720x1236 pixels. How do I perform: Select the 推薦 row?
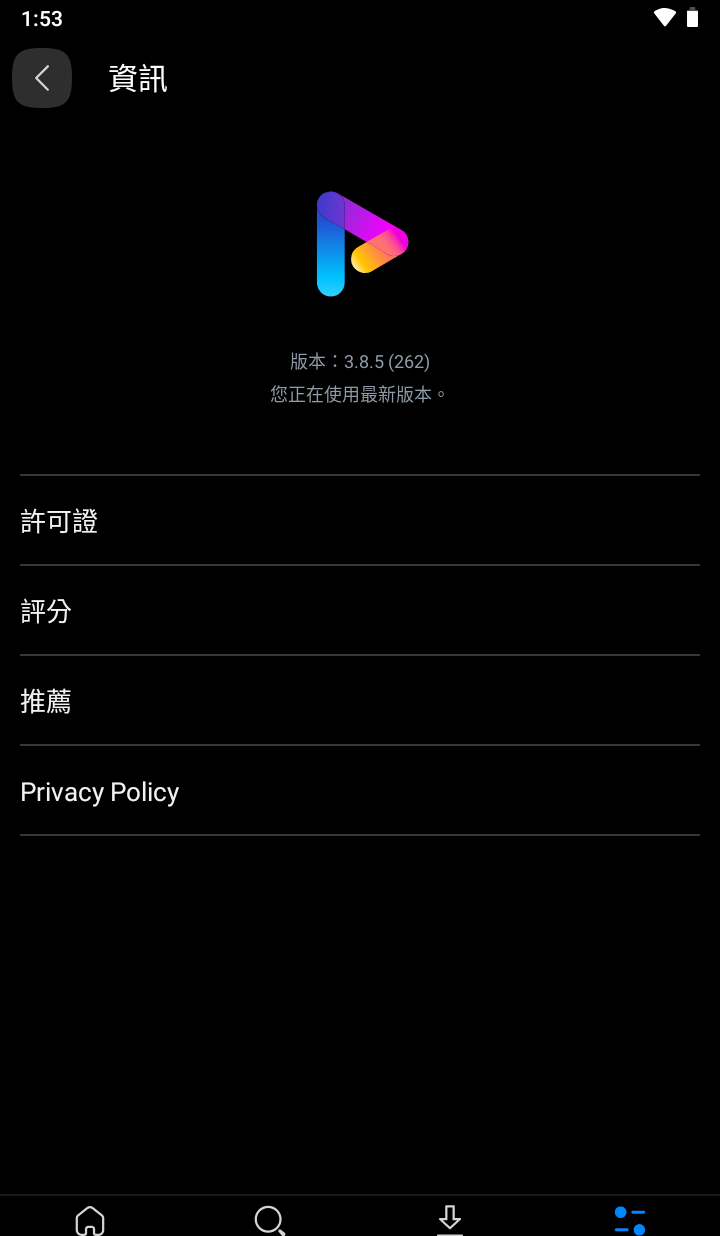pos(360,701)
